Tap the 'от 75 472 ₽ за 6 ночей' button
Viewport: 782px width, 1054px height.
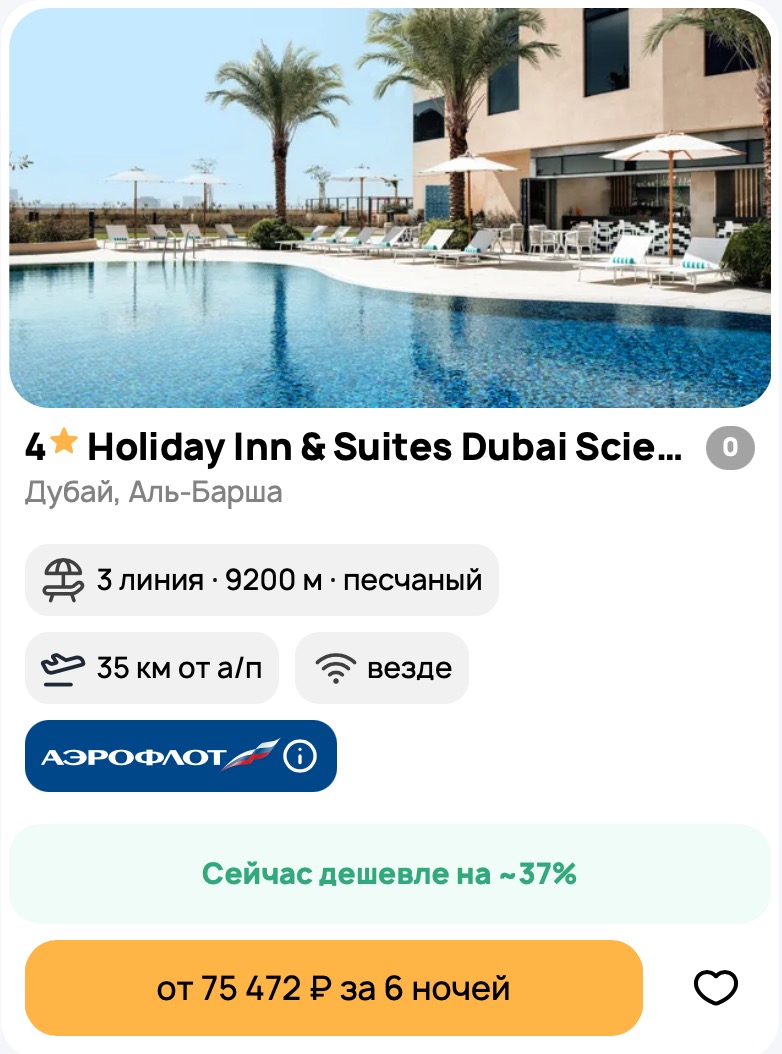click(x=333, y=988)
